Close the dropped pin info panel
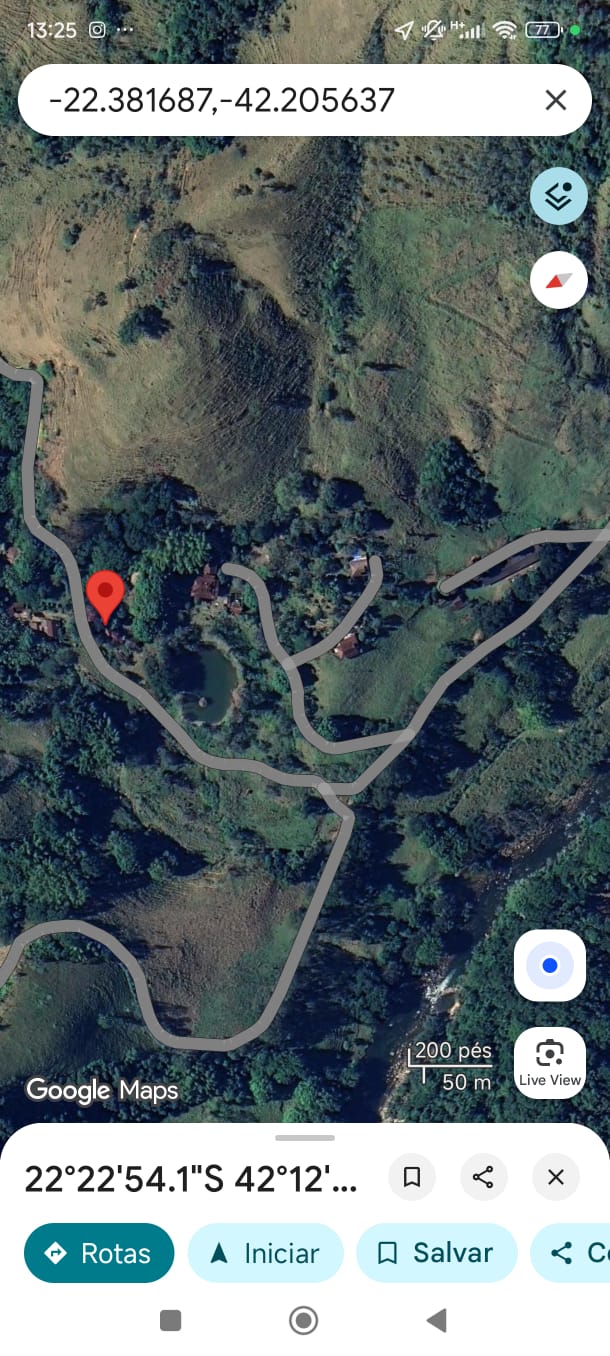 pos(556,1177)
